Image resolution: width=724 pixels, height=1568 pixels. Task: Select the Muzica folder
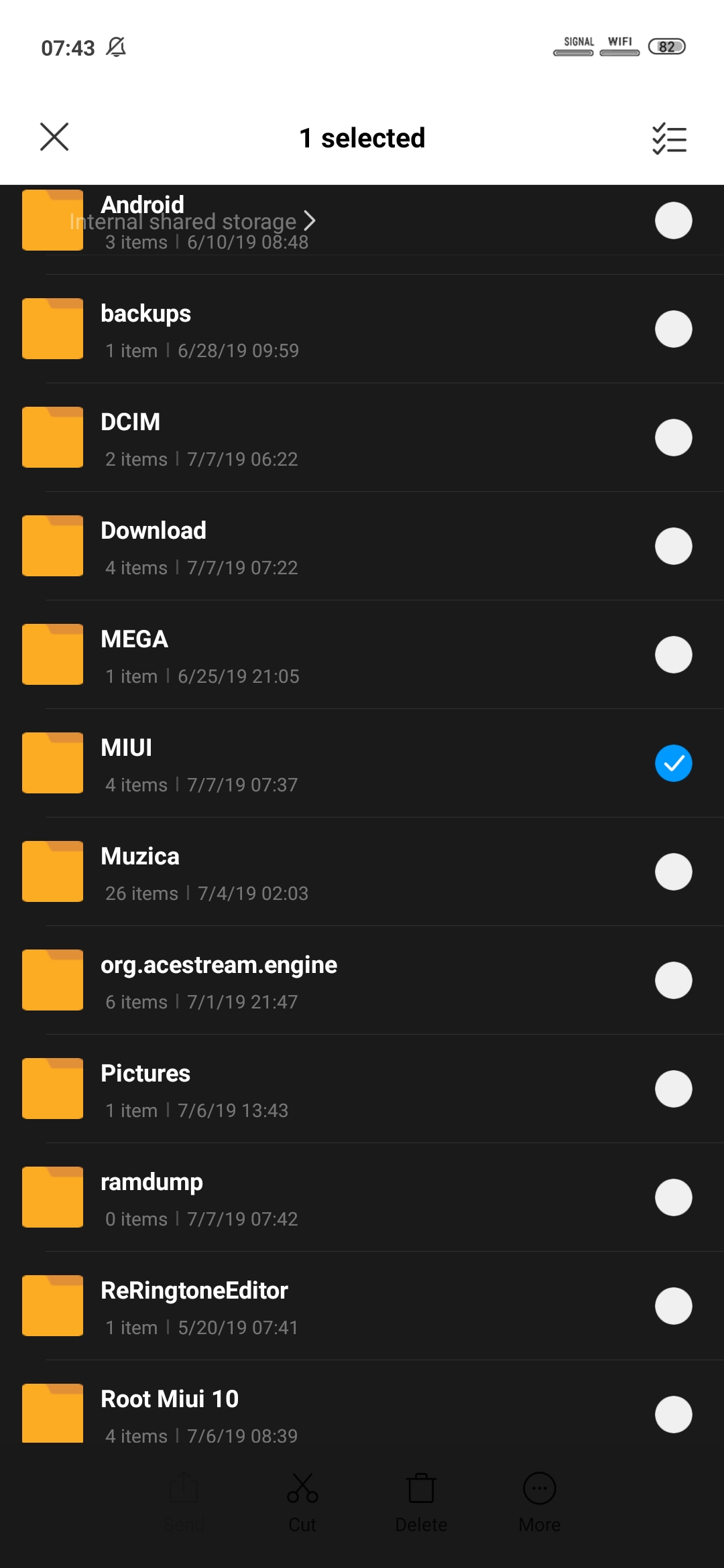click(x=673, y=872)
